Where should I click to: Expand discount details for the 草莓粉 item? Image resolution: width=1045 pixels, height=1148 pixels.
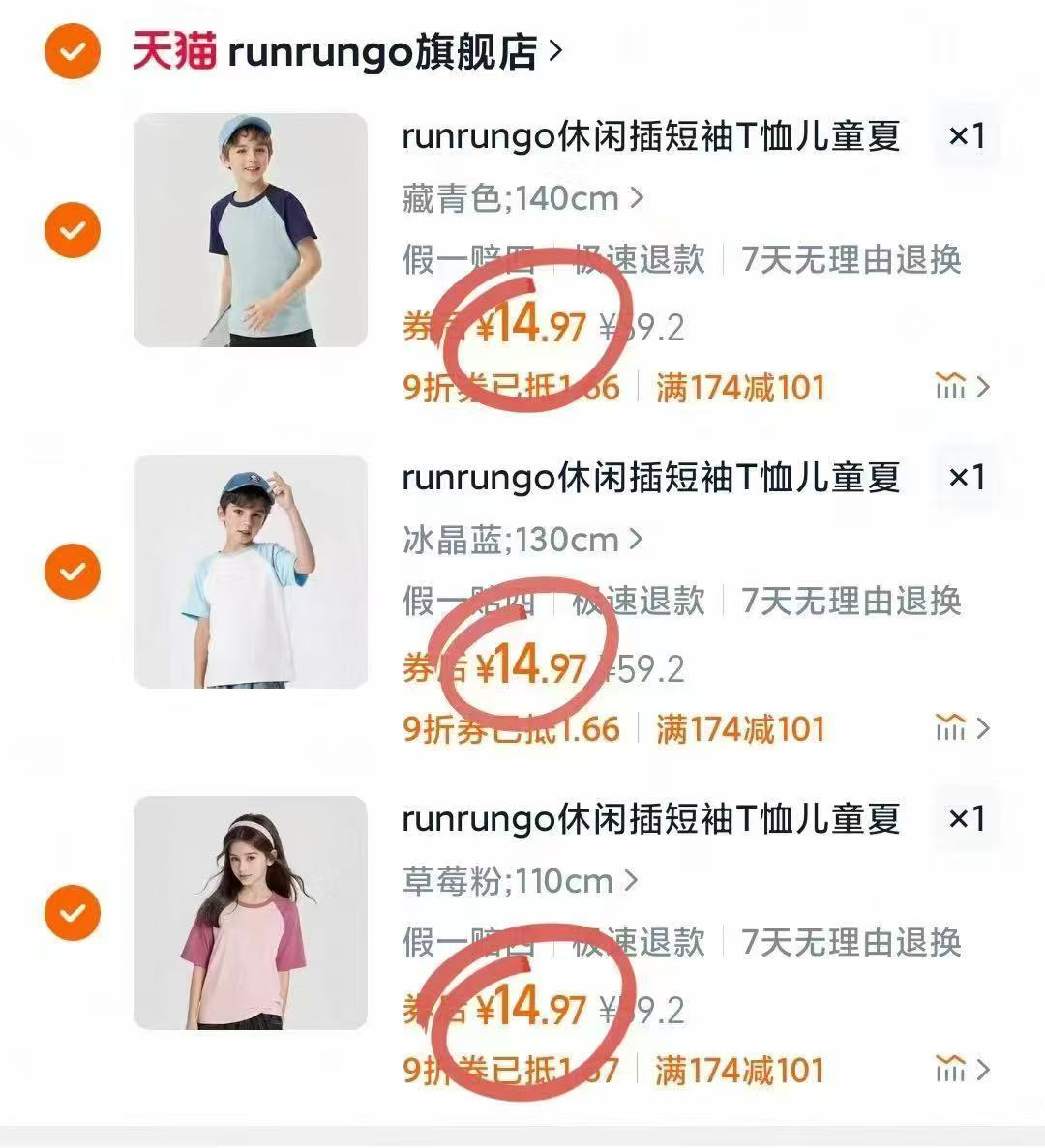tap(963, 1070)
